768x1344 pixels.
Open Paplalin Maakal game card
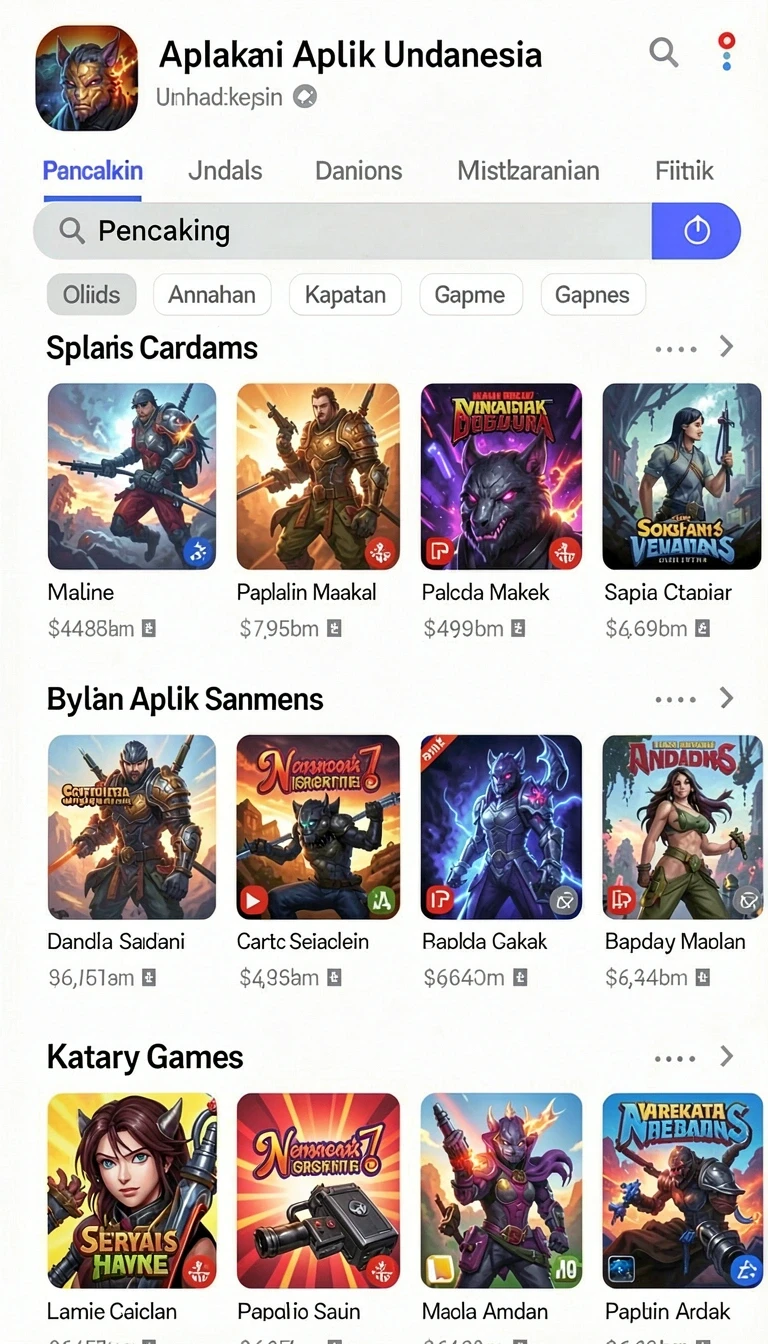(x=317, y=510)
